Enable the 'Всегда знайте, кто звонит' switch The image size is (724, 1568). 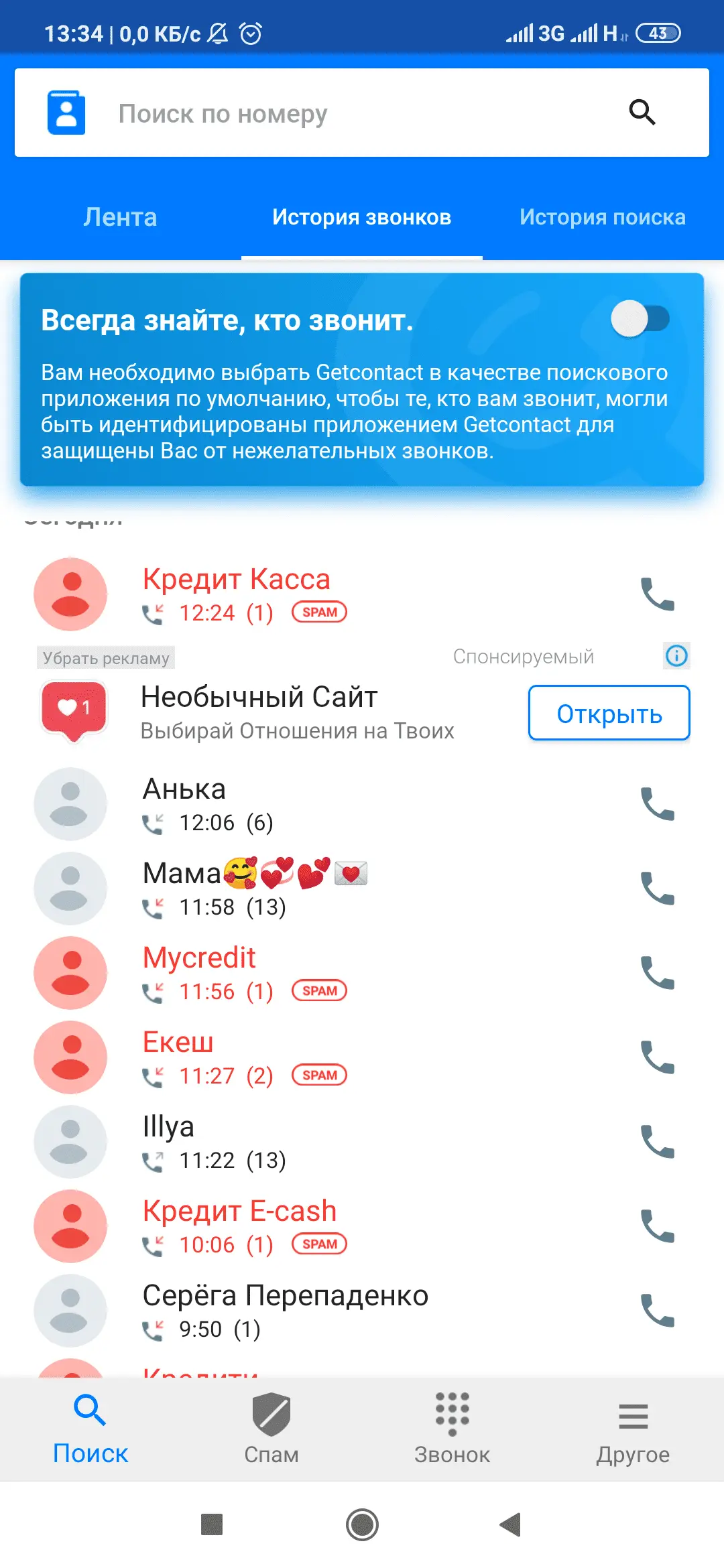click(640, 319)
